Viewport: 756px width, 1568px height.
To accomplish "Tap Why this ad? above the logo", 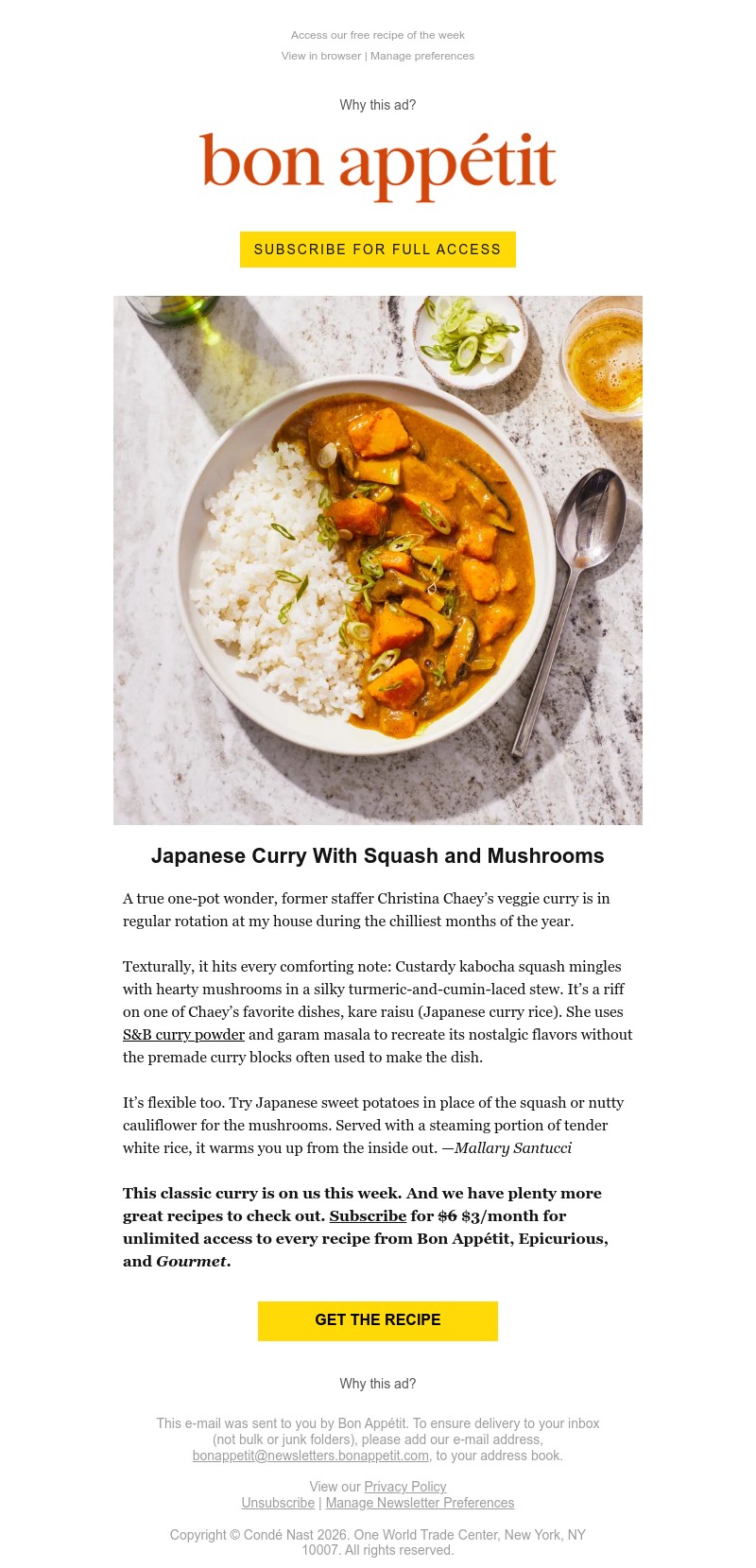I will pyautogui.click(x=377, y=105).
